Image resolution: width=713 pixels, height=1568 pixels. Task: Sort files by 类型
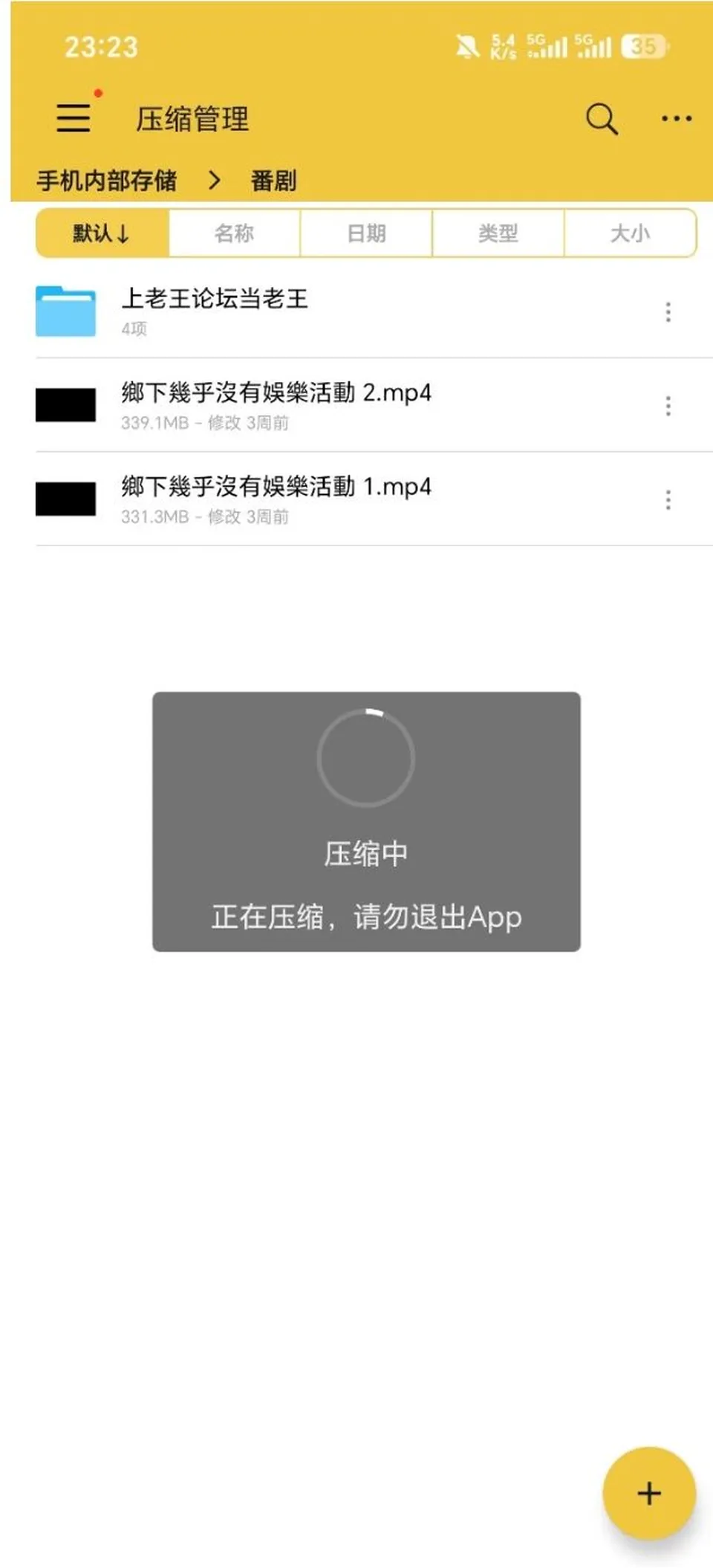click(x=498, y=233)
